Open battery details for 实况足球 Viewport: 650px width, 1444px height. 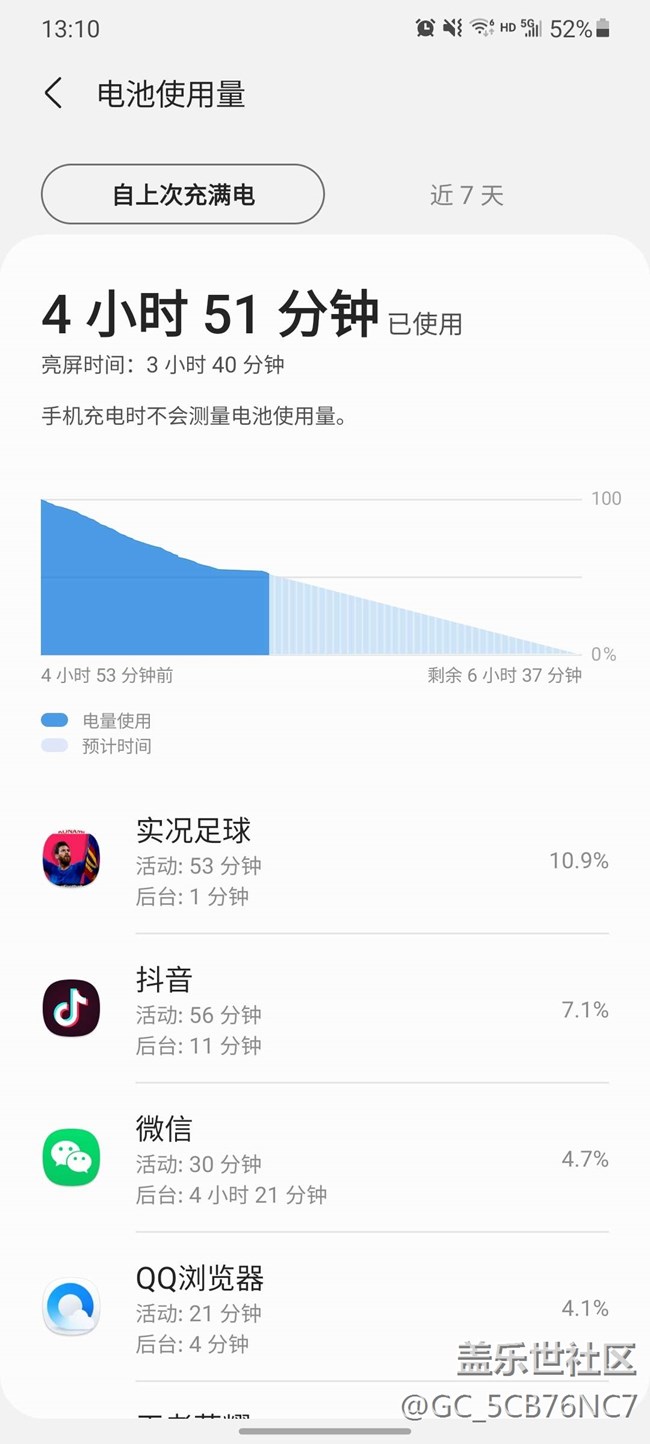point(325,861)
